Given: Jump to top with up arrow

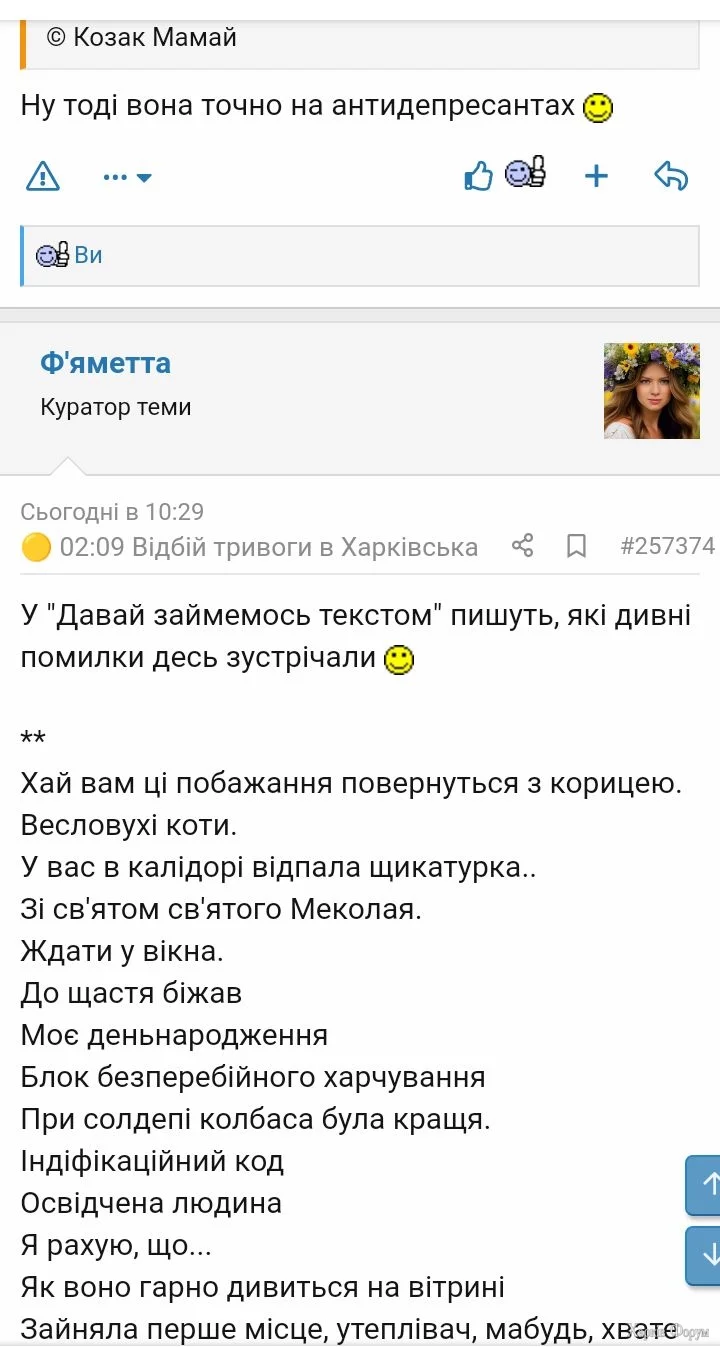Looking at the screenshot, I should 706,1185.
